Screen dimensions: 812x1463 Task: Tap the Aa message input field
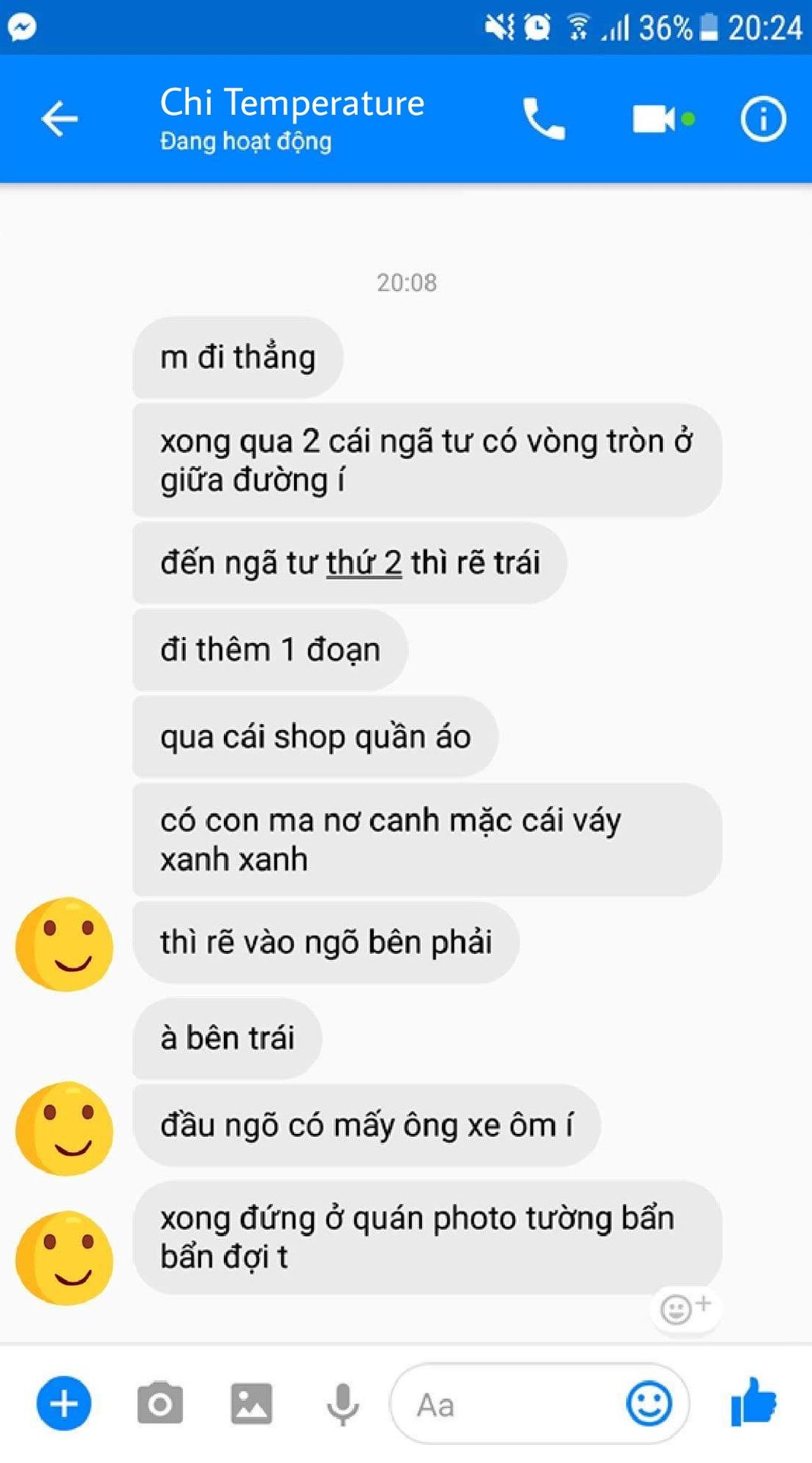503,1404
